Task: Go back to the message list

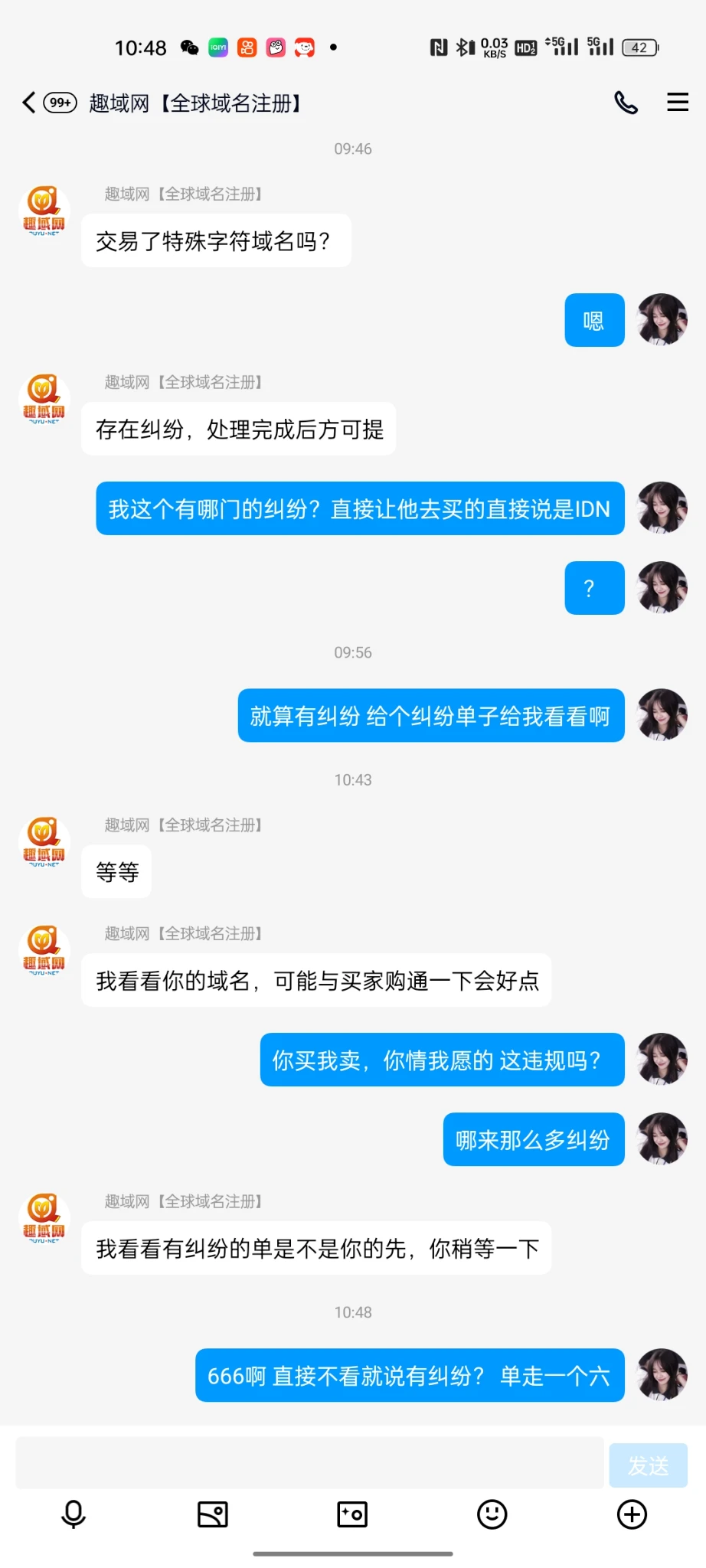Action: pyautogui.click(x=29, y=103)
